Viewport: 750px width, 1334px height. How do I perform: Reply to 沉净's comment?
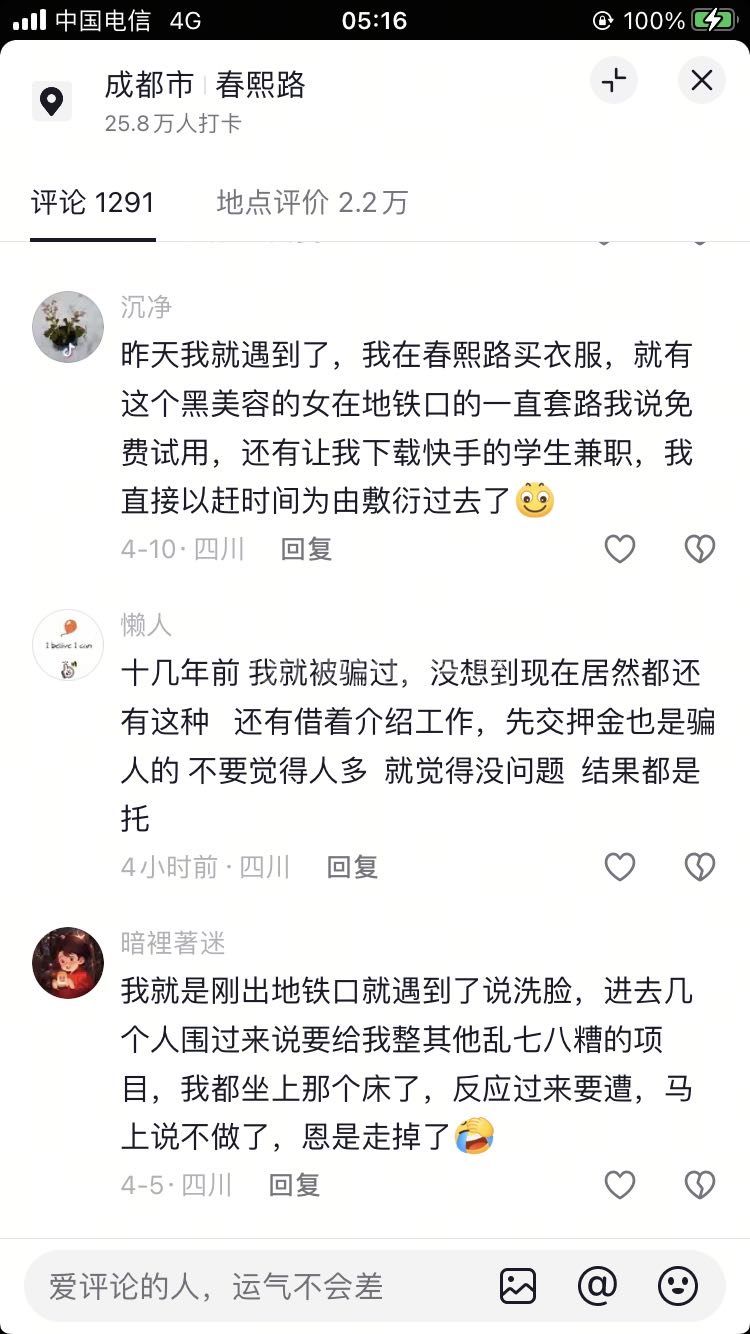tap(306, 549)
